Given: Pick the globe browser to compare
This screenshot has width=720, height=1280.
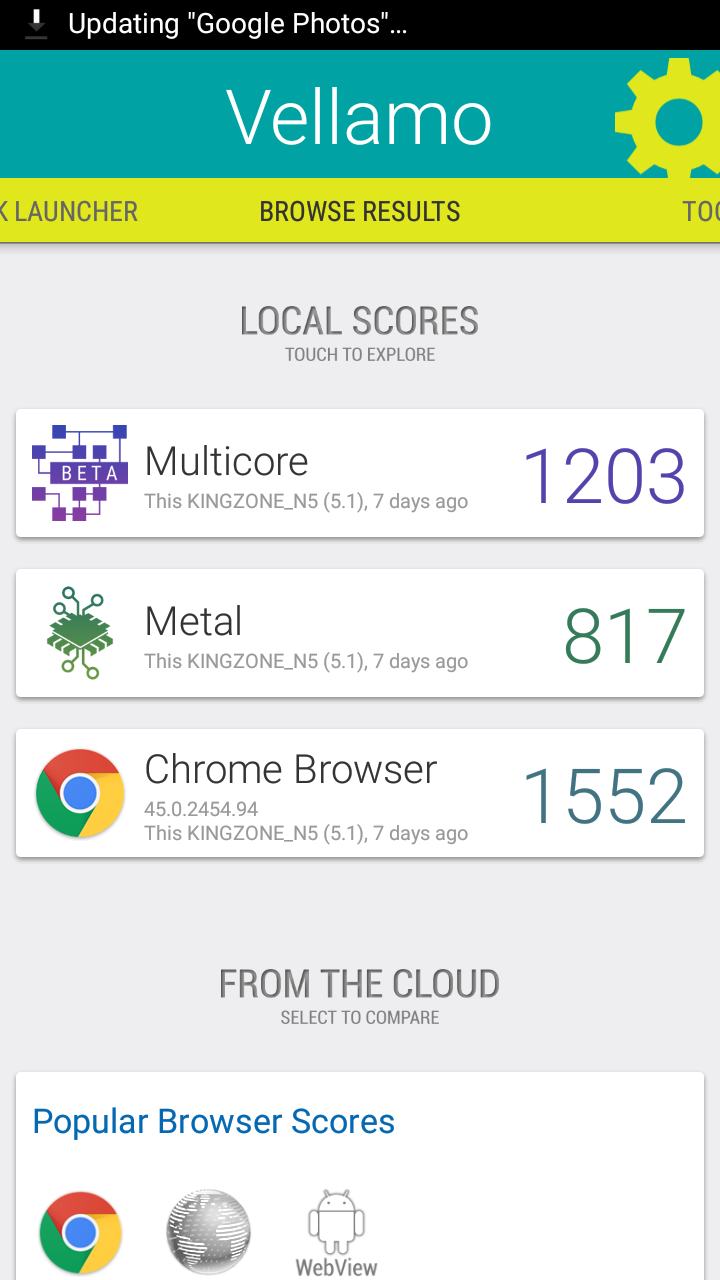Looking at the screenshot, I should coord(208,1232).
